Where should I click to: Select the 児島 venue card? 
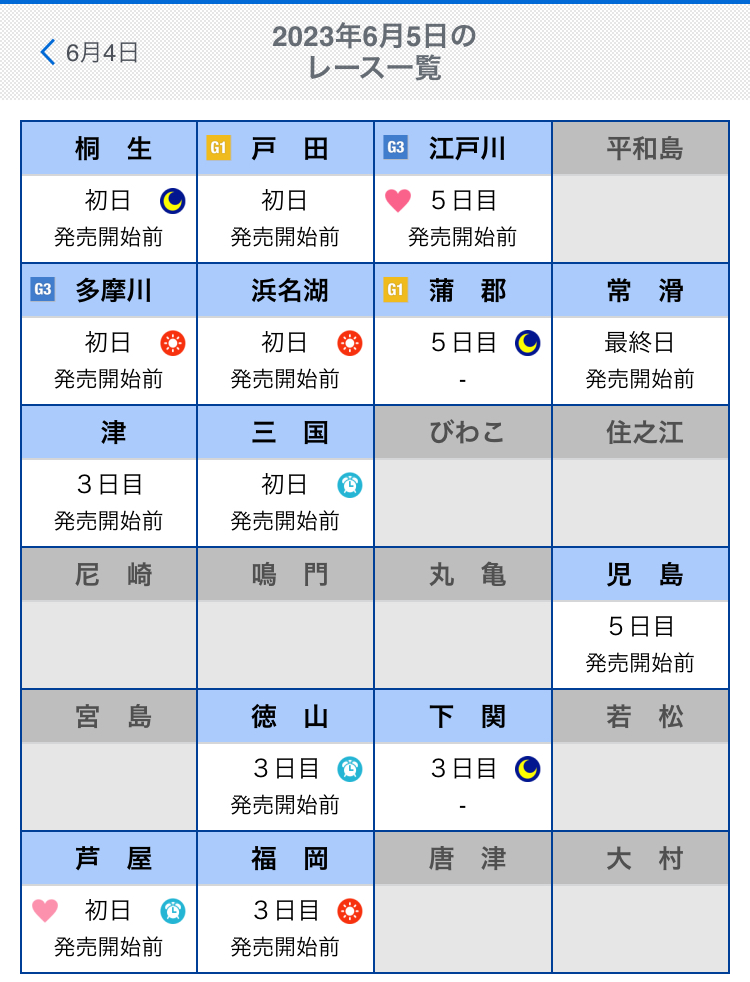click(640, 618)
